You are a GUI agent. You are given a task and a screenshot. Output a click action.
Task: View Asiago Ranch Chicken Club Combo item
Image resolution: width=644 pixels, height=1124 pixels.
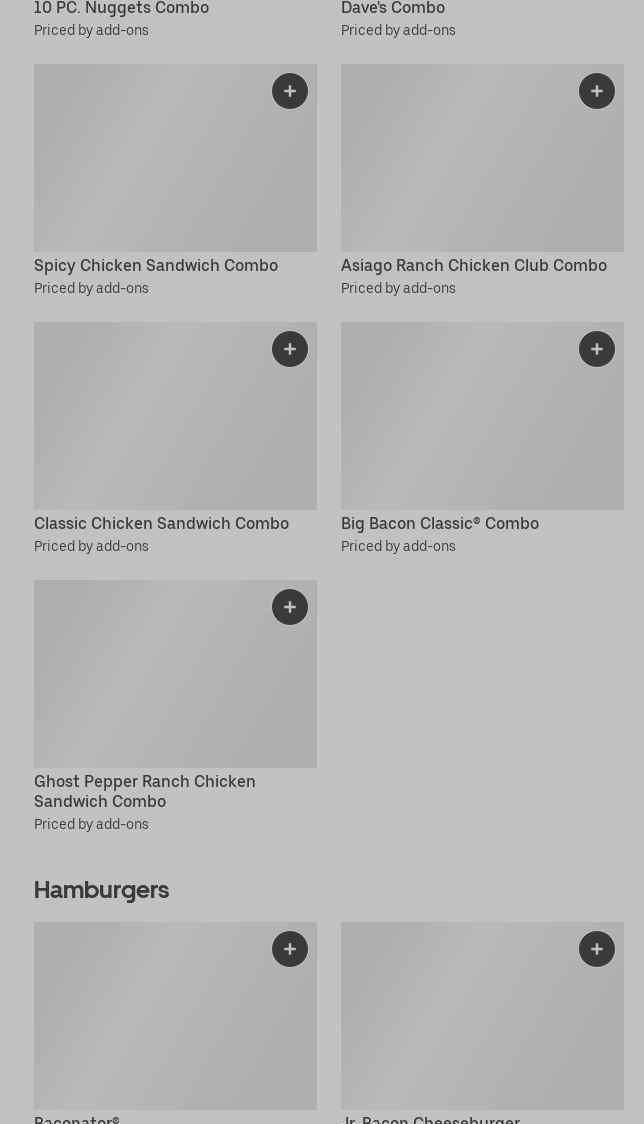coord(473,265)
